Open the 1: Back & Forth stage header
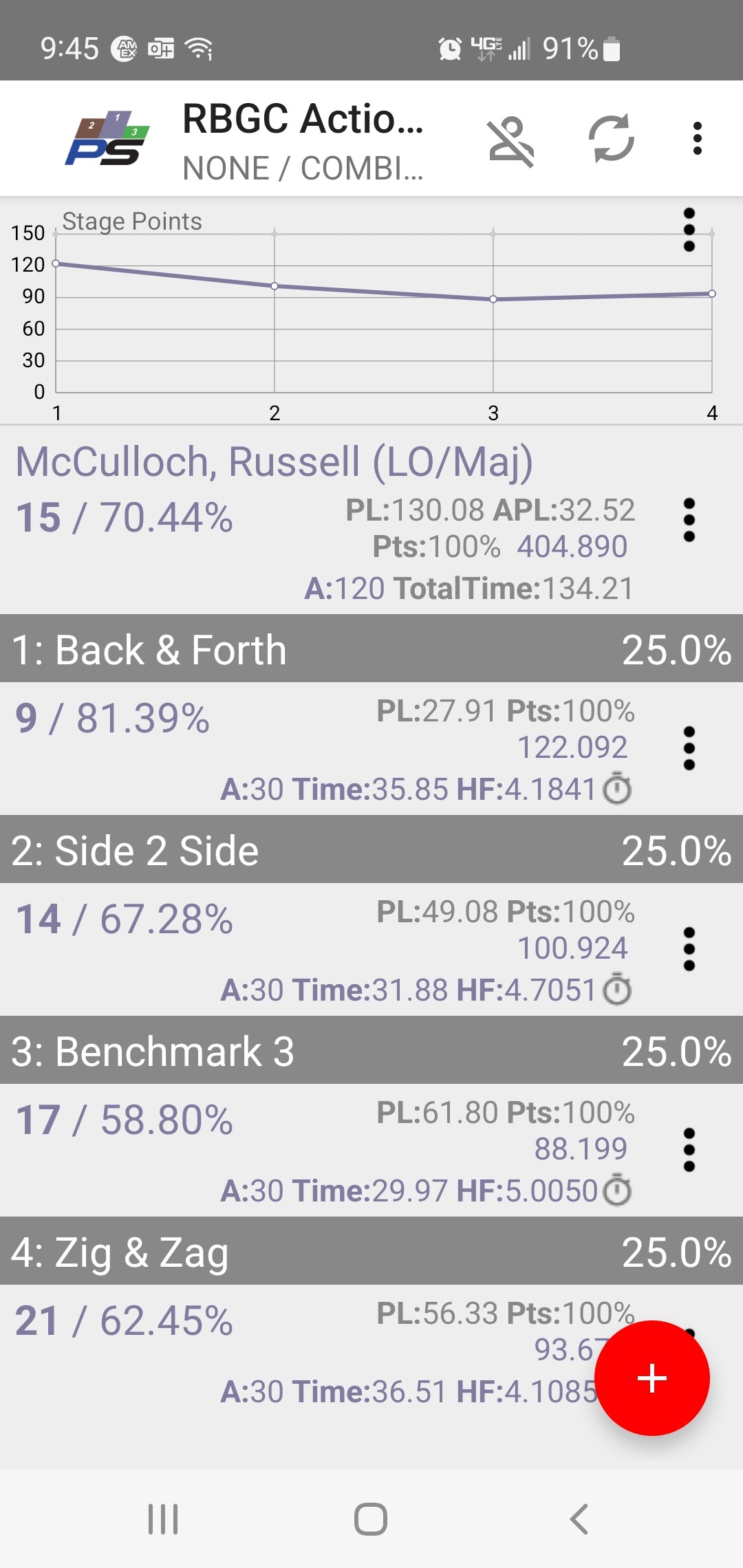Viewport: 743px width, 1568px height. [371, 649]
